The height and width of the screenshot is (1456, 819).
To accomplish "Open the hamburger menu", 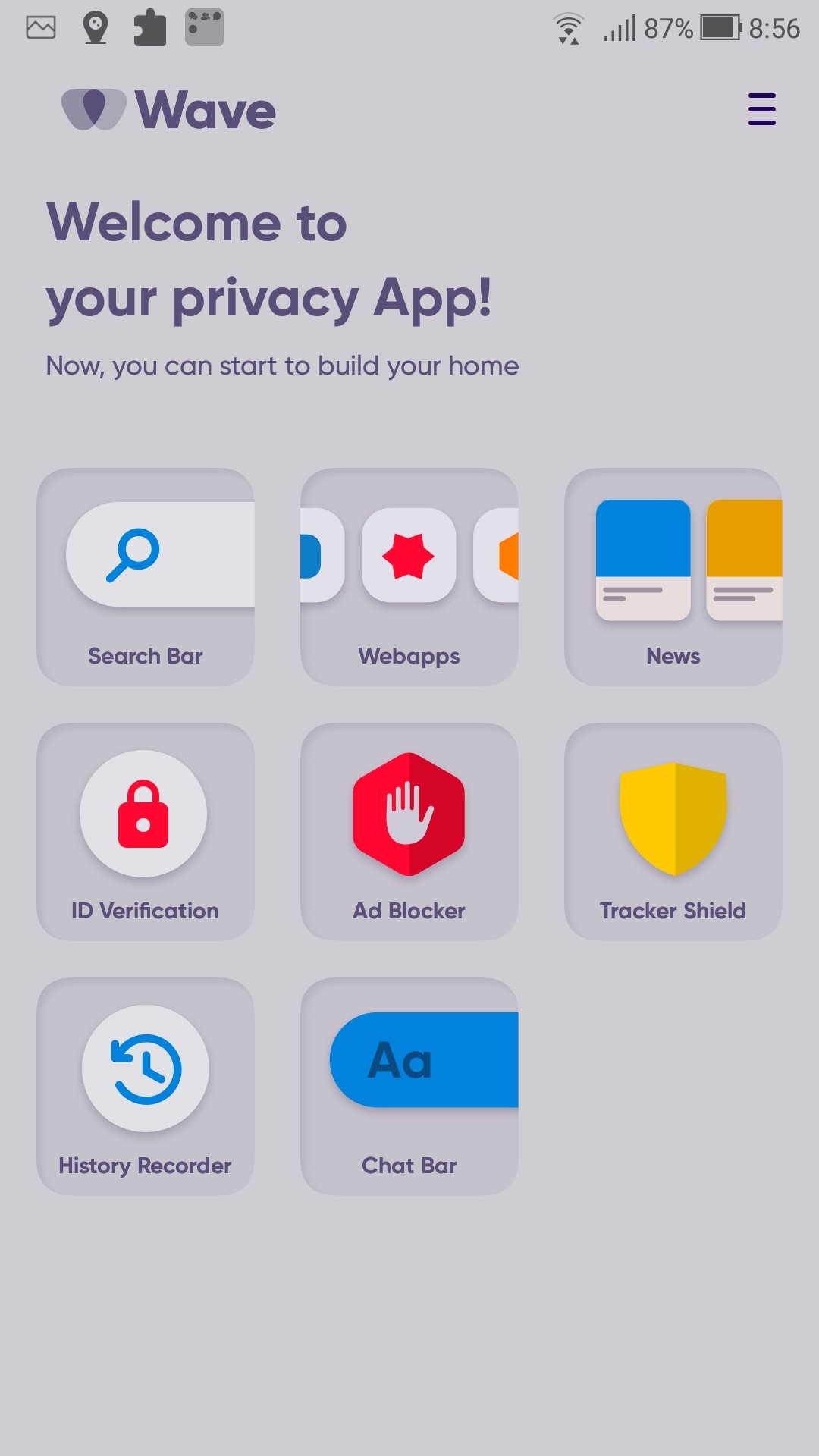I will 761,109.
